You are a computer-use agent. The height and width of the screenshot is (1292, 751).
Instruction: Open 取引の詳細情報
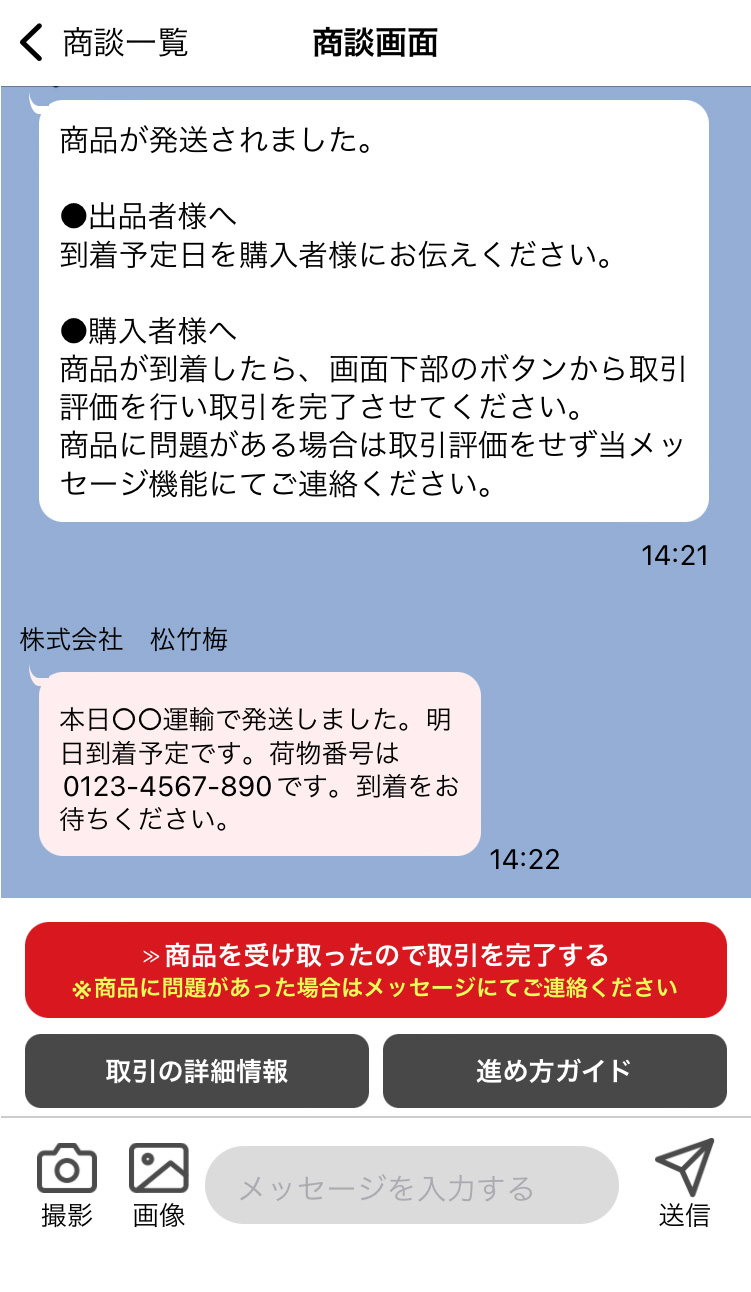[197, 1071]
